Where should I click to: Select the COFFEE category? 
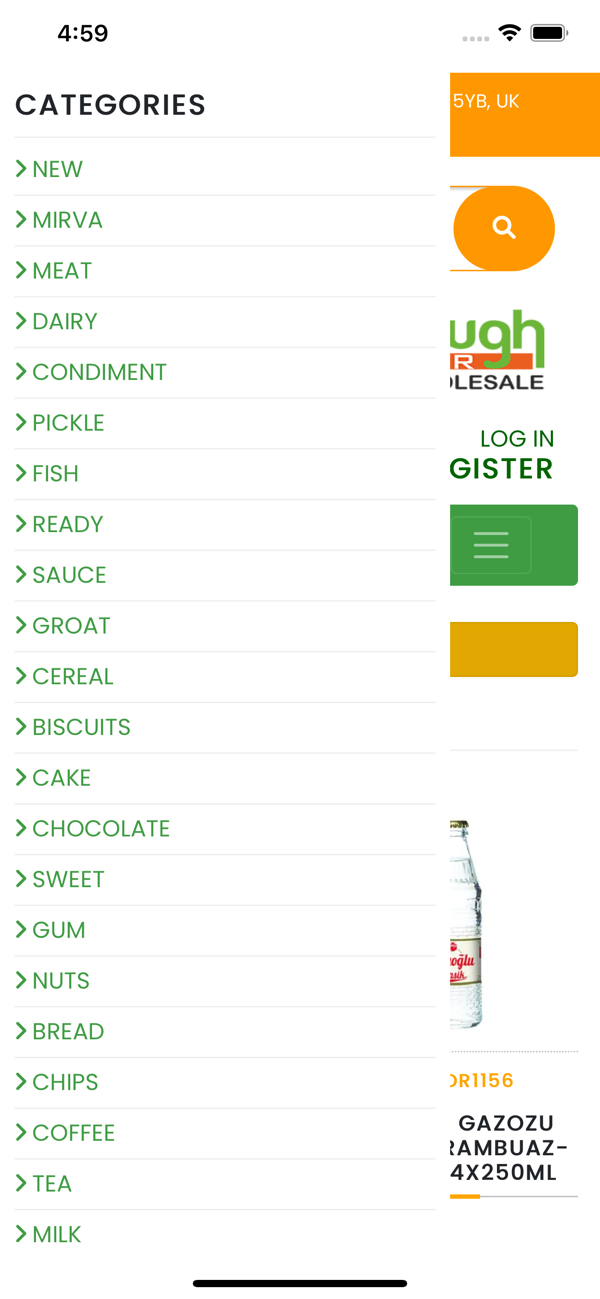[x=73, y=1133]
